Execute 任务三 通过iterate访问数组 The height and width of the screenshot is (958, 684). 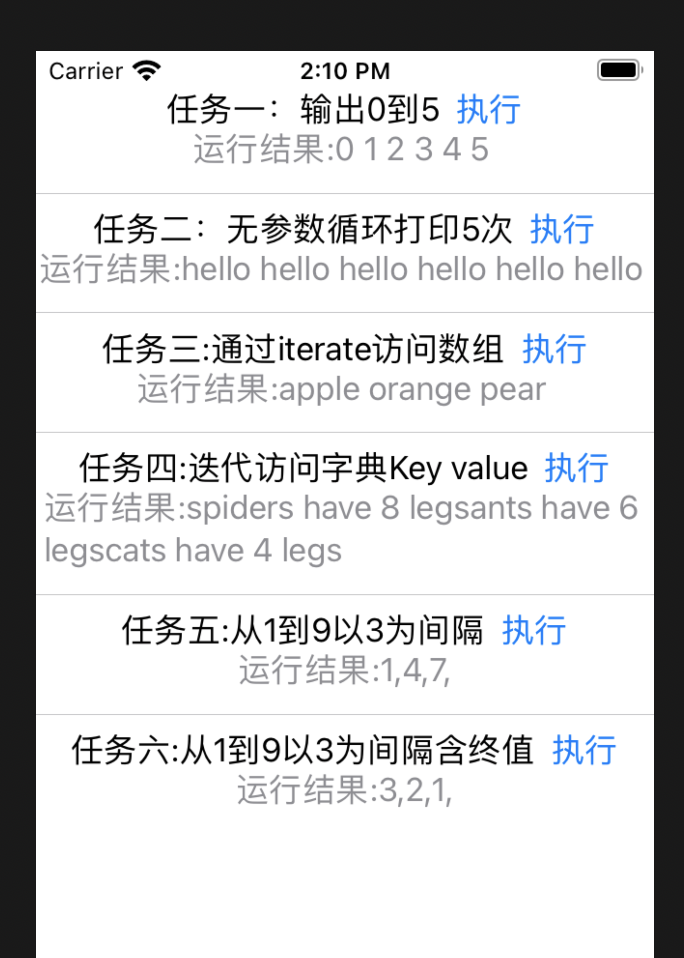click(554, 349)
